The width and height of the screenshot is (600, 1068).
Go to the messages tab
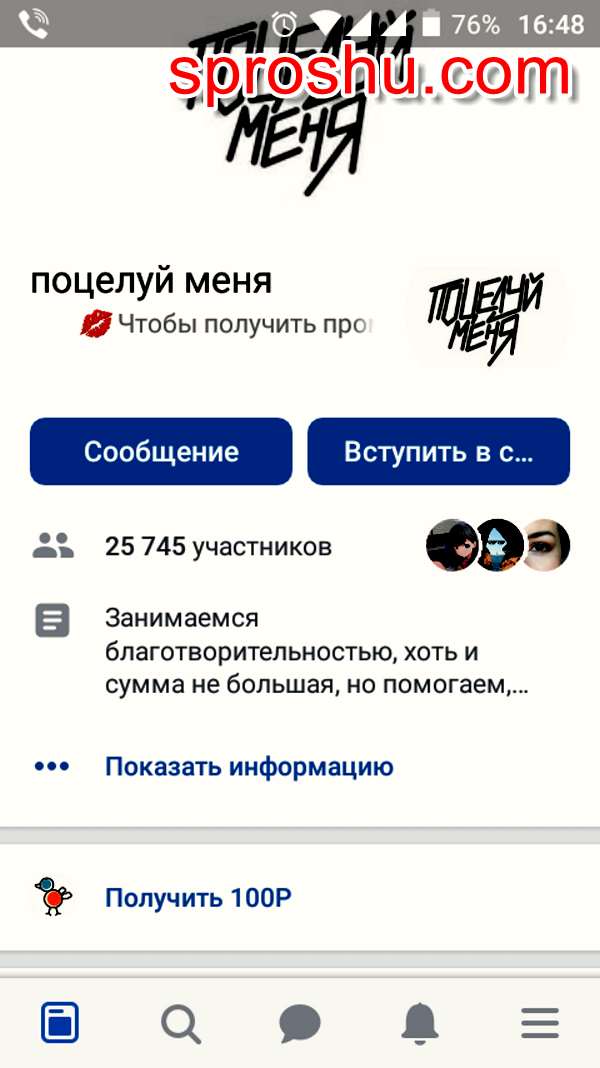(x=300, y=1023)
